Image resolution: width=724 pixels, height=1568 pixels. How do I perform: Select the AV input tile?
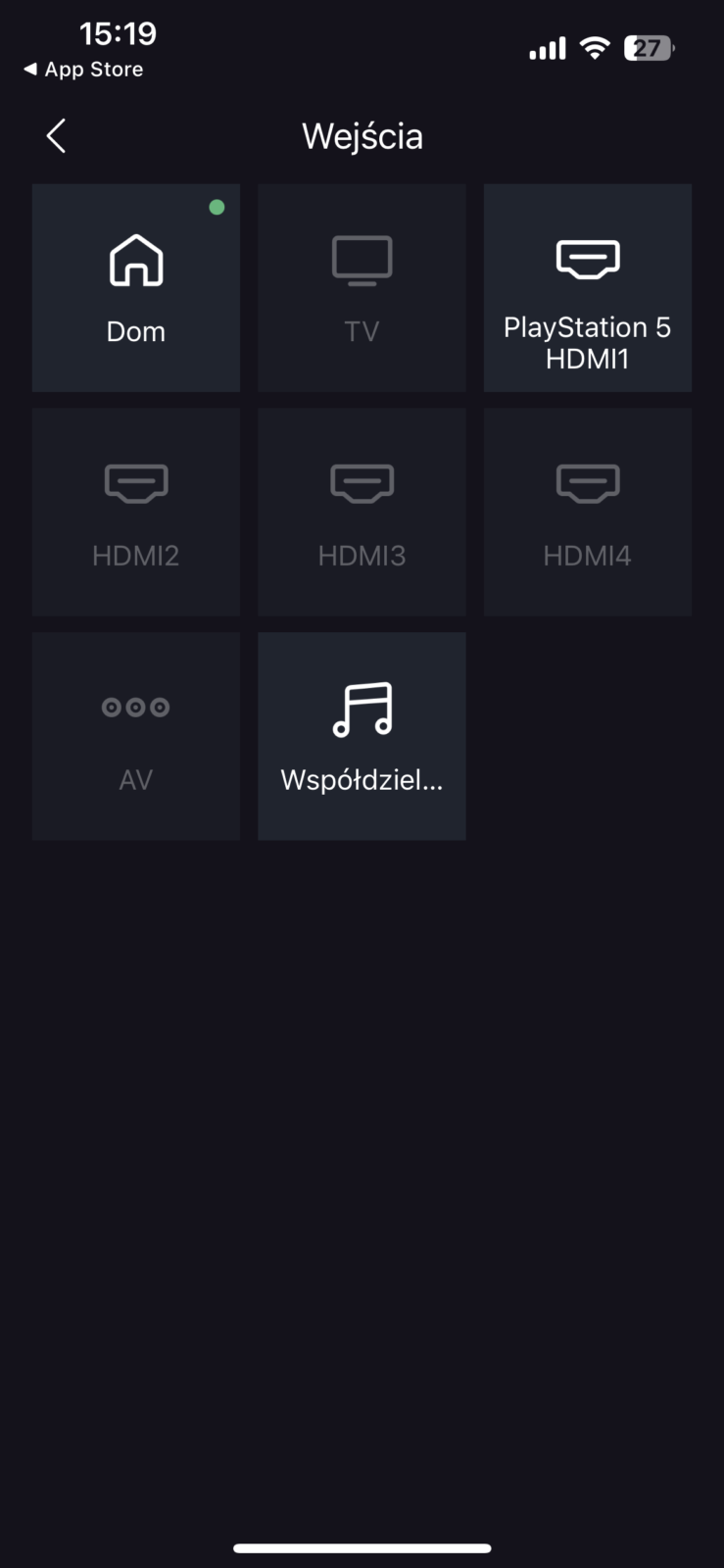coord(136,736)
